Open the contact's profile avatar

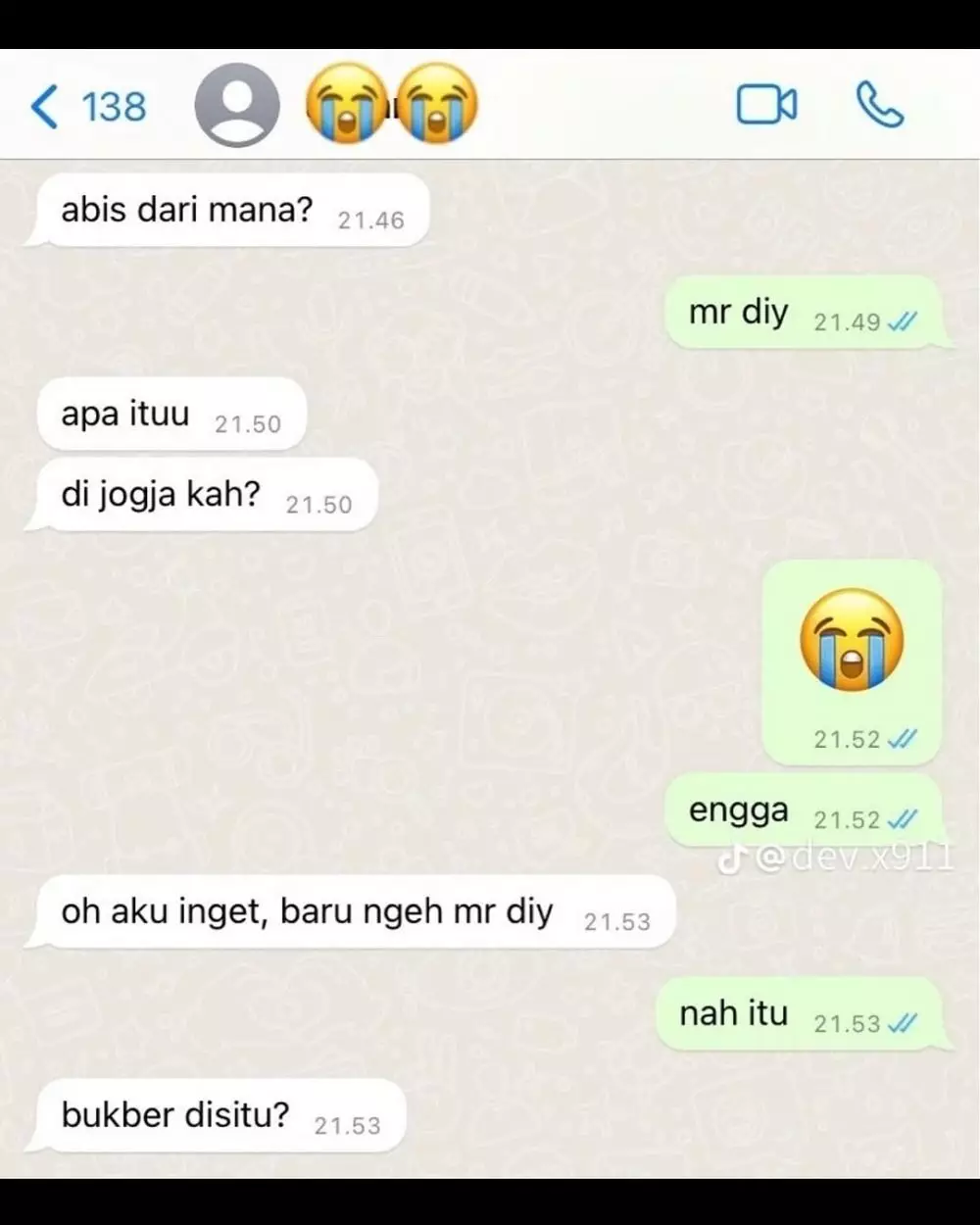click(237, 105)
